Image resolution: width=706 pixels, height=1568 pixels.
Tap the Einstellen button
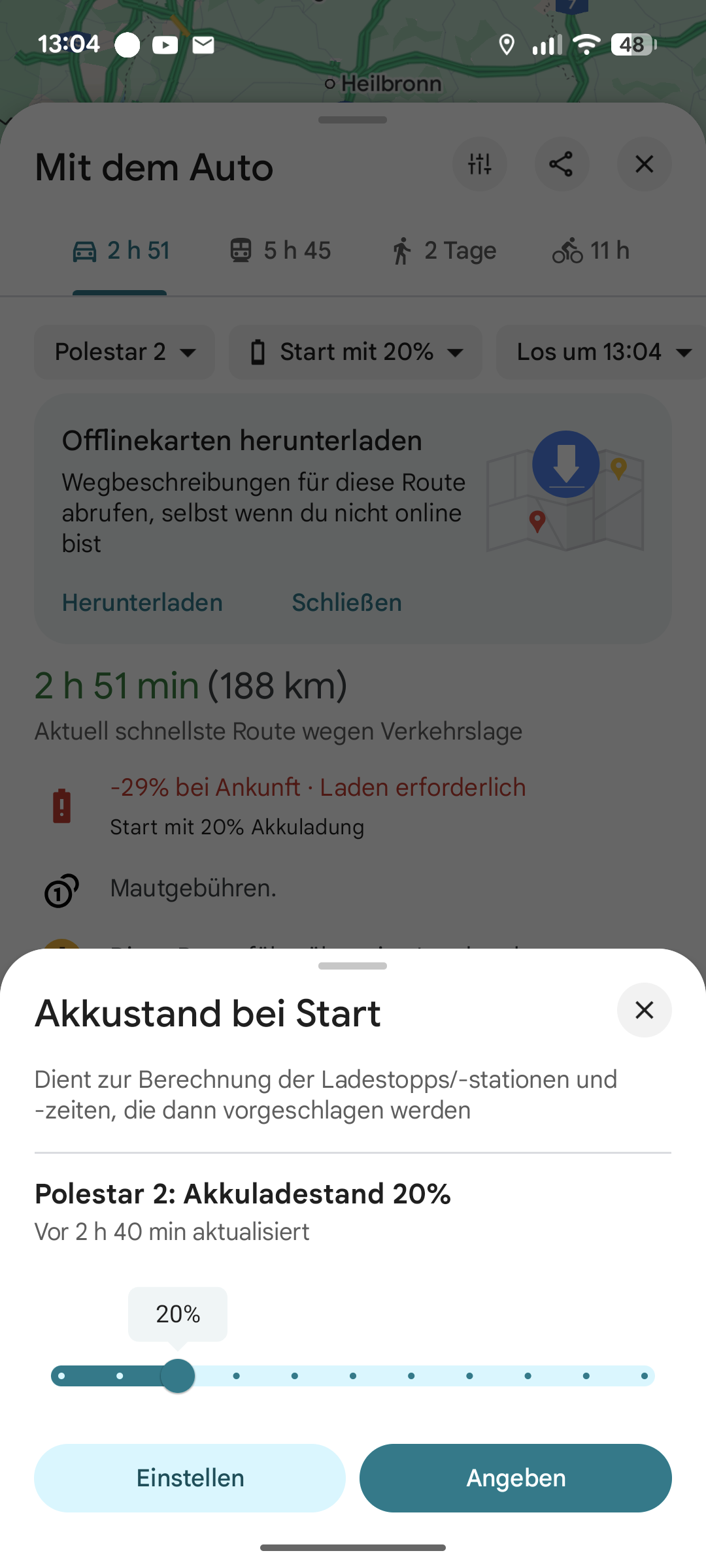190,1478
